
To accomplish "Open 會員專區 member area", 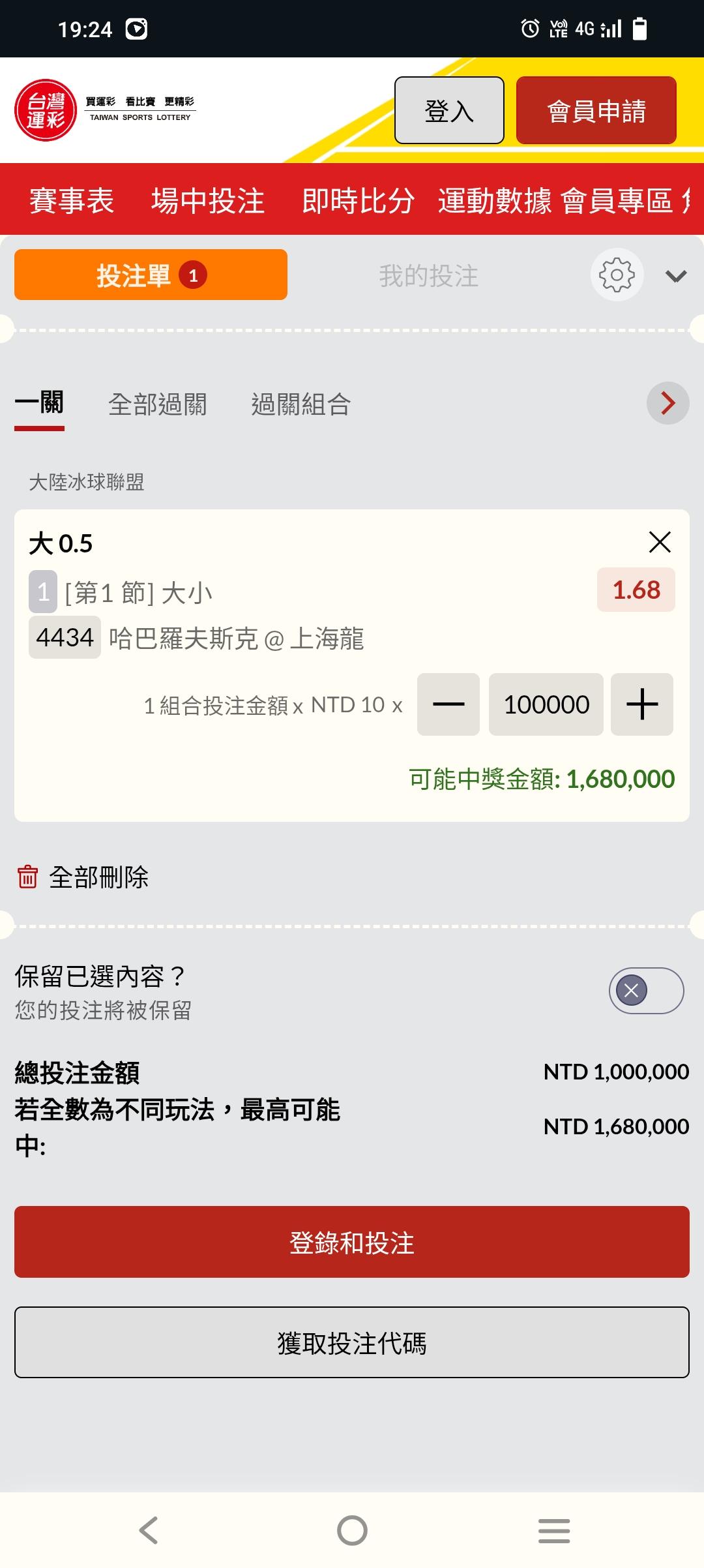I will pos(617,200).
